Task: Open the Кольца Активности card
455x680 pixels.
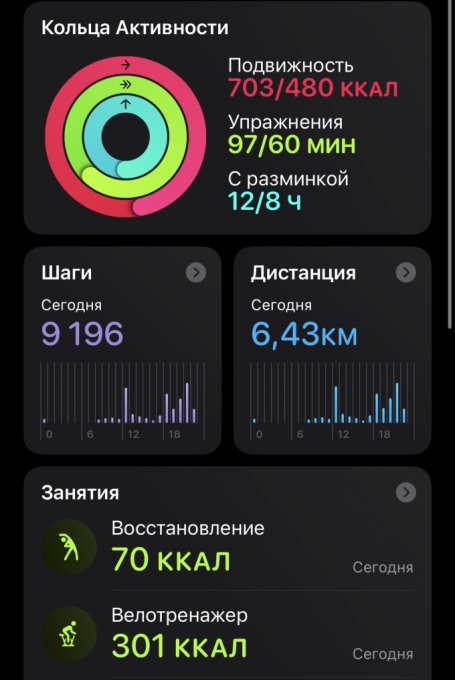Action: pyautogui.click(x=227, y=118)
